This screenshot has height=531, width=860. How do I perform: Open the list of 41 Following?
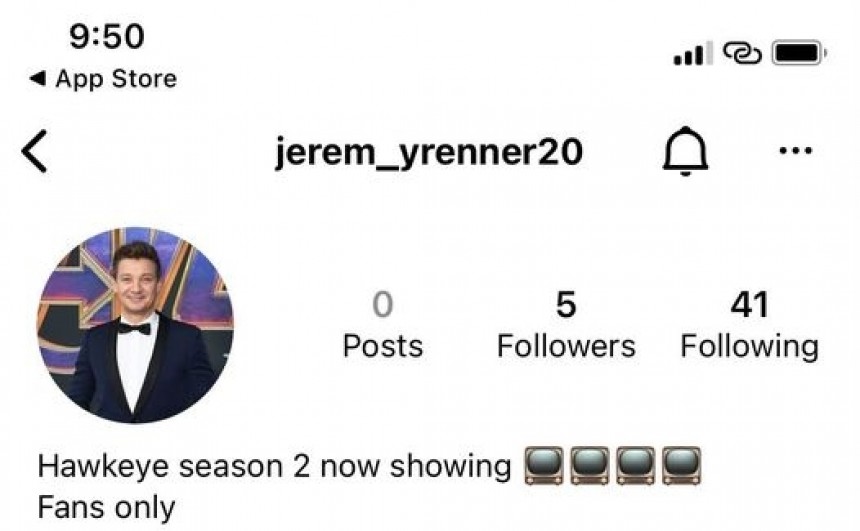[749, 325]
